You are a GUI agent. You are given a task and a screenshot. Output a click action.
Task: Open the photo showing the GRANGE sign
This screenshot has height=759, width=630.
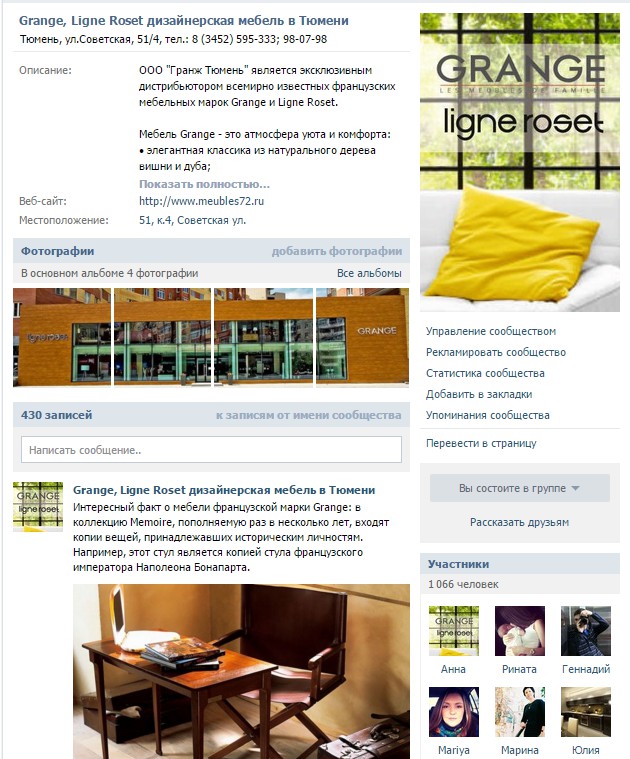[362, 338]
